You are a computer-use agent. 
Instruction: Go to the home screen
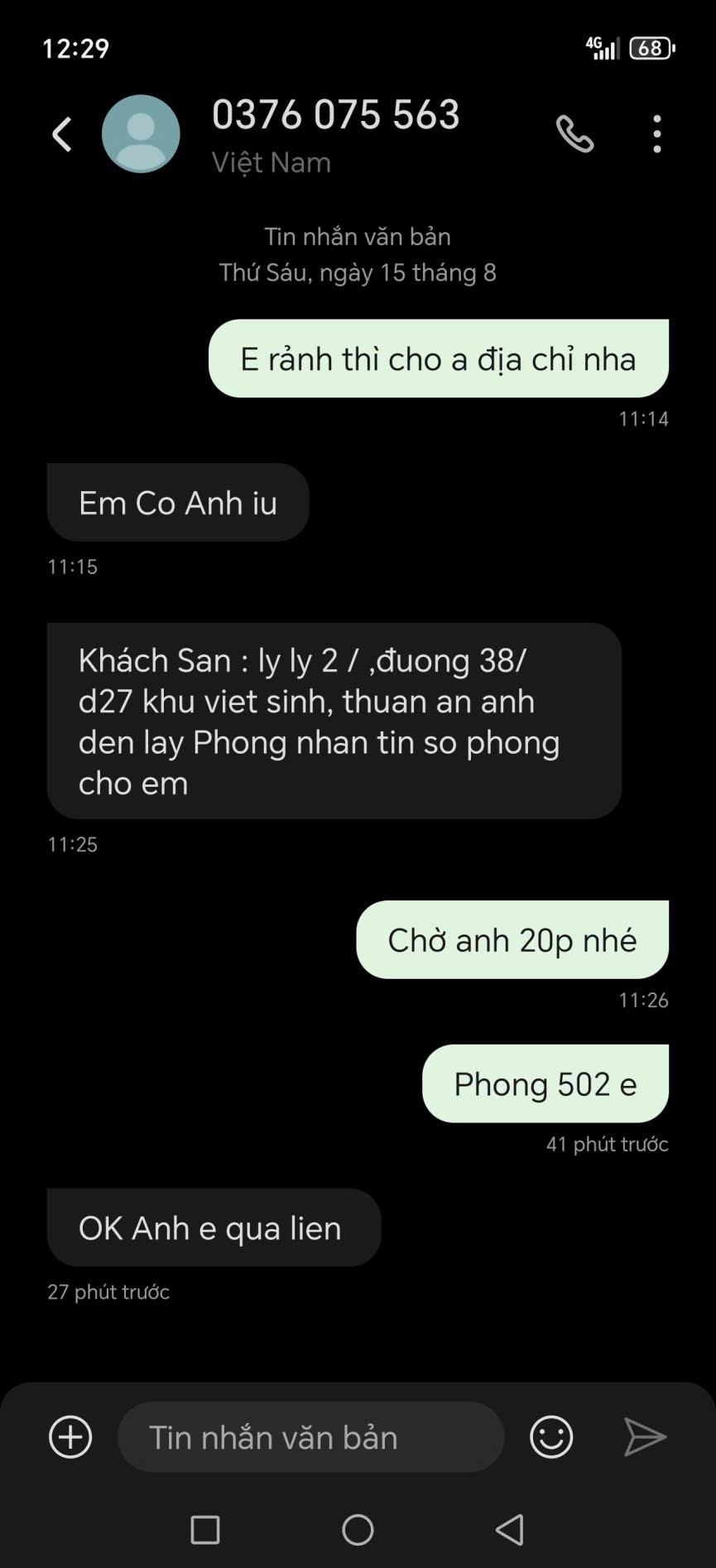coord(358,1530)
